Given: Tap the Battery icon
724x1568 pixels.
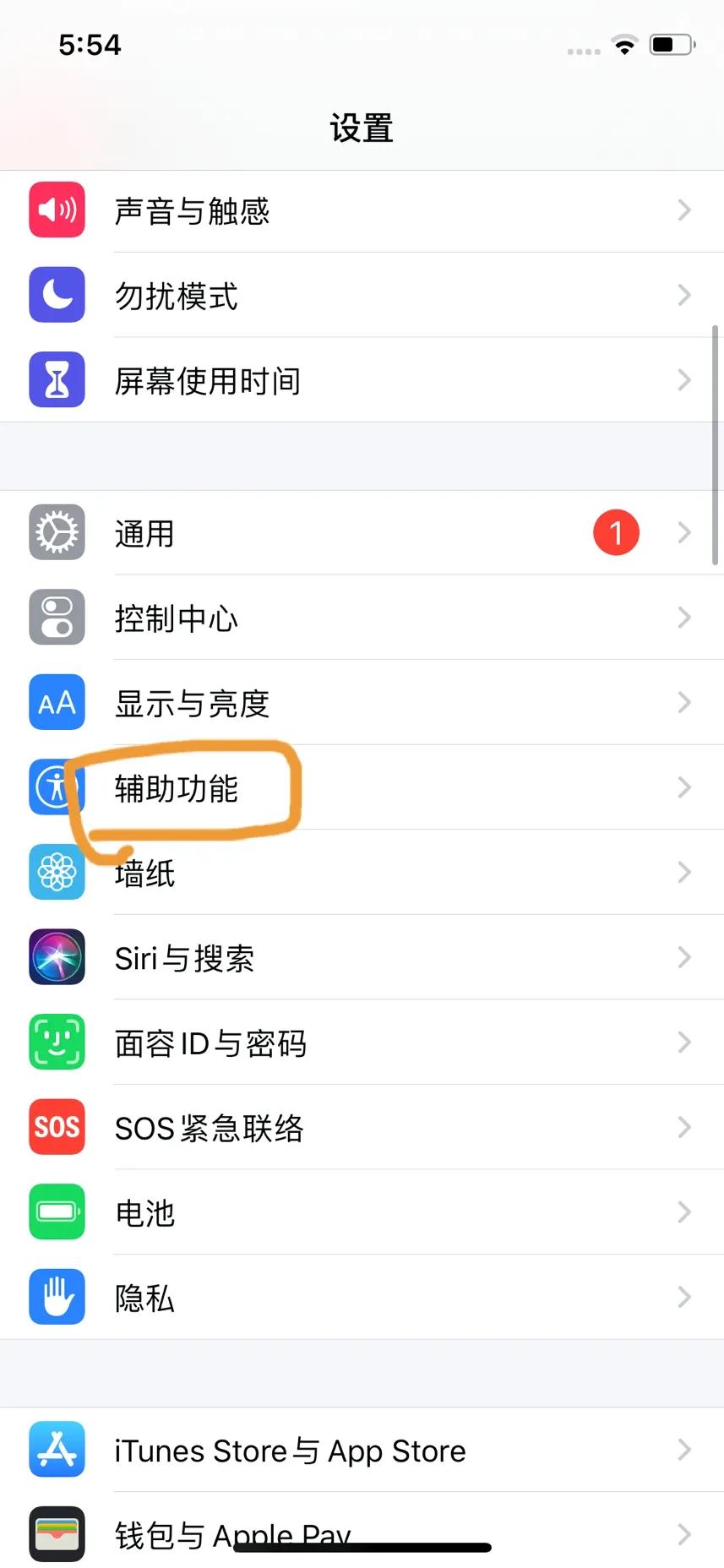Looking at the screenshot, I should (56, 1212).
